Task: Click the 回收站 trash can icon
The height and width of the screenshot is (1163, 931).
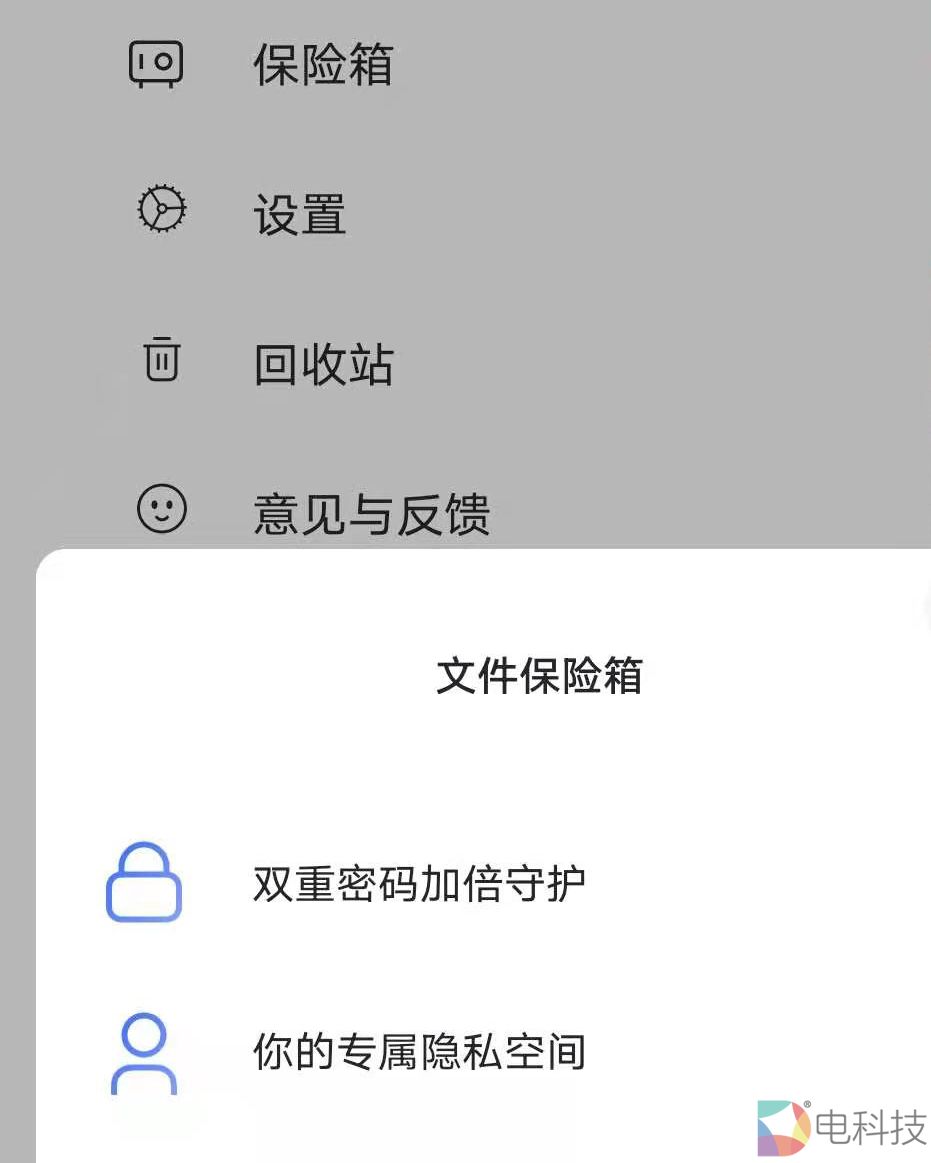Action: pos(161,361)
